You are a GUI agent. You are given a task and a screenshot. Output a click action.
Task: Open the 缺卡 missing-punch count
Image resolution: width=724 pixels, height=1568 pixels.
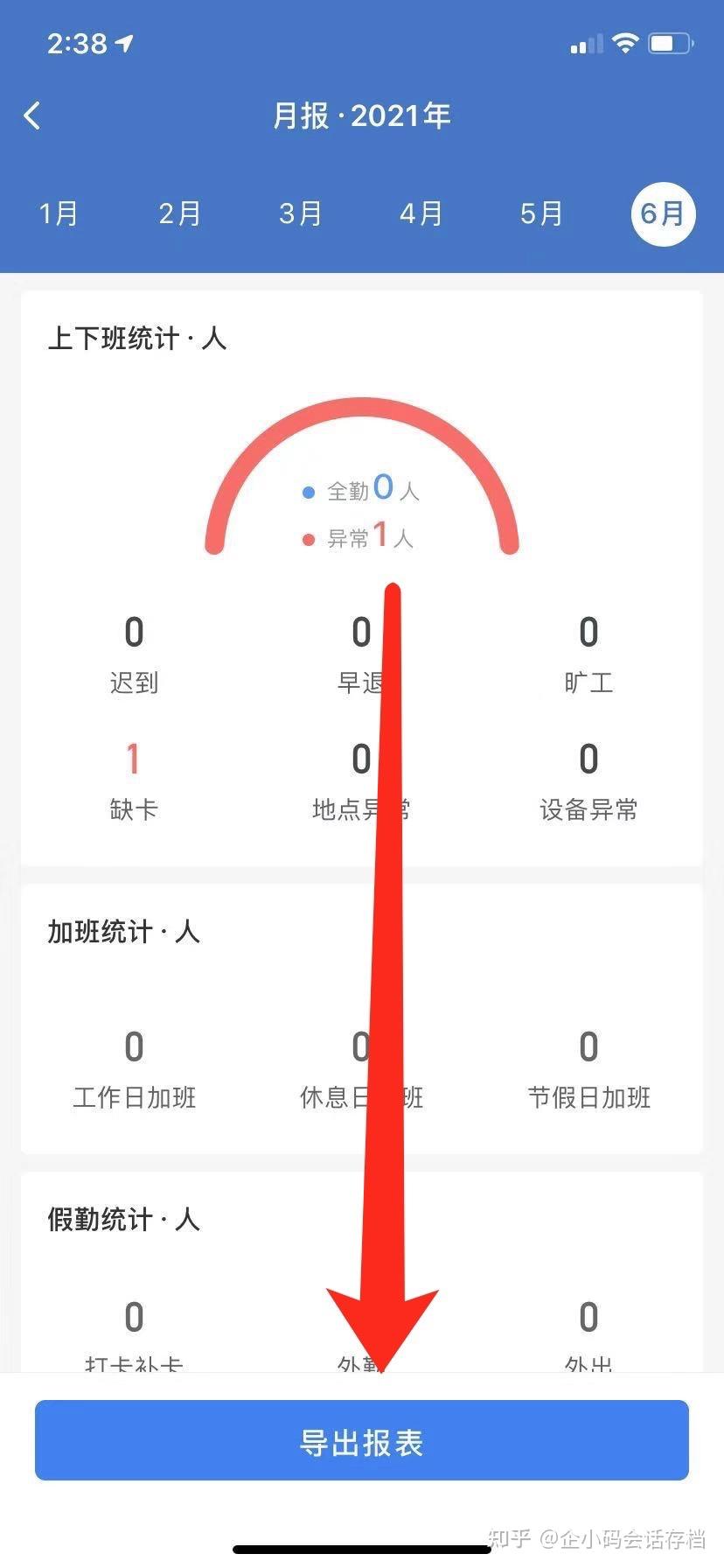tap(133, 780)
